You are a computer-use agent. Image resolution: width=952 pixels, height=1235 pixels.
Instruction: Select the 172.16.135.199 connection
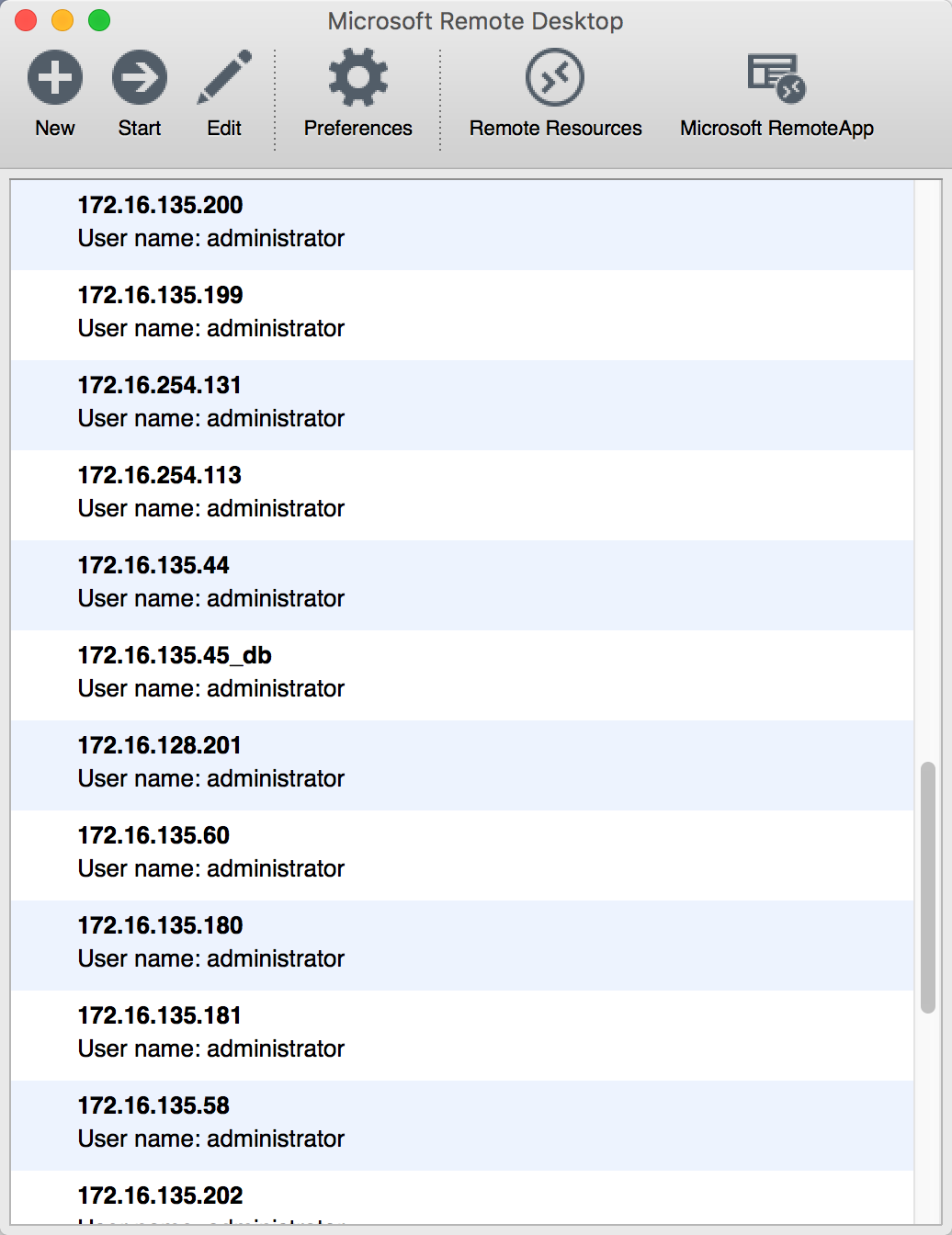(x=459, y=312)
